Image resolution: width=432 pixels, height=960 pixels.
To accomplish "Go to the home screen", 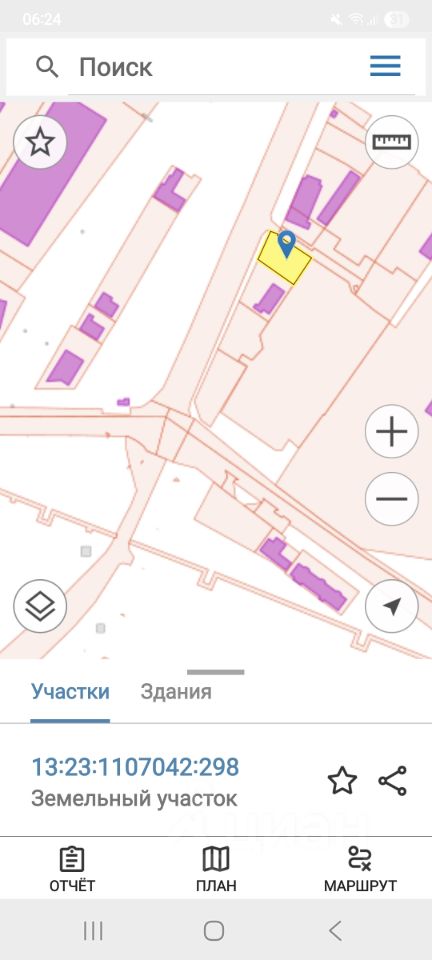I will click(214, 931).
